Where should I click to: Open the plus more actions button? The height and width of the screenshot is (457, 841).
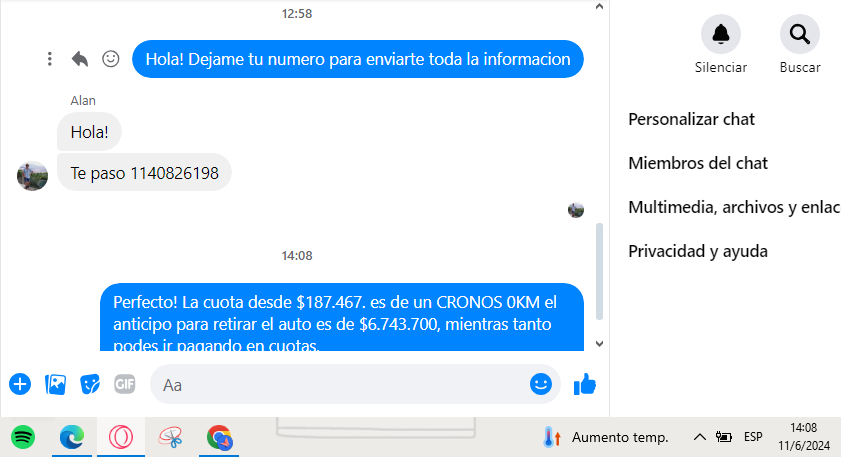20,384
